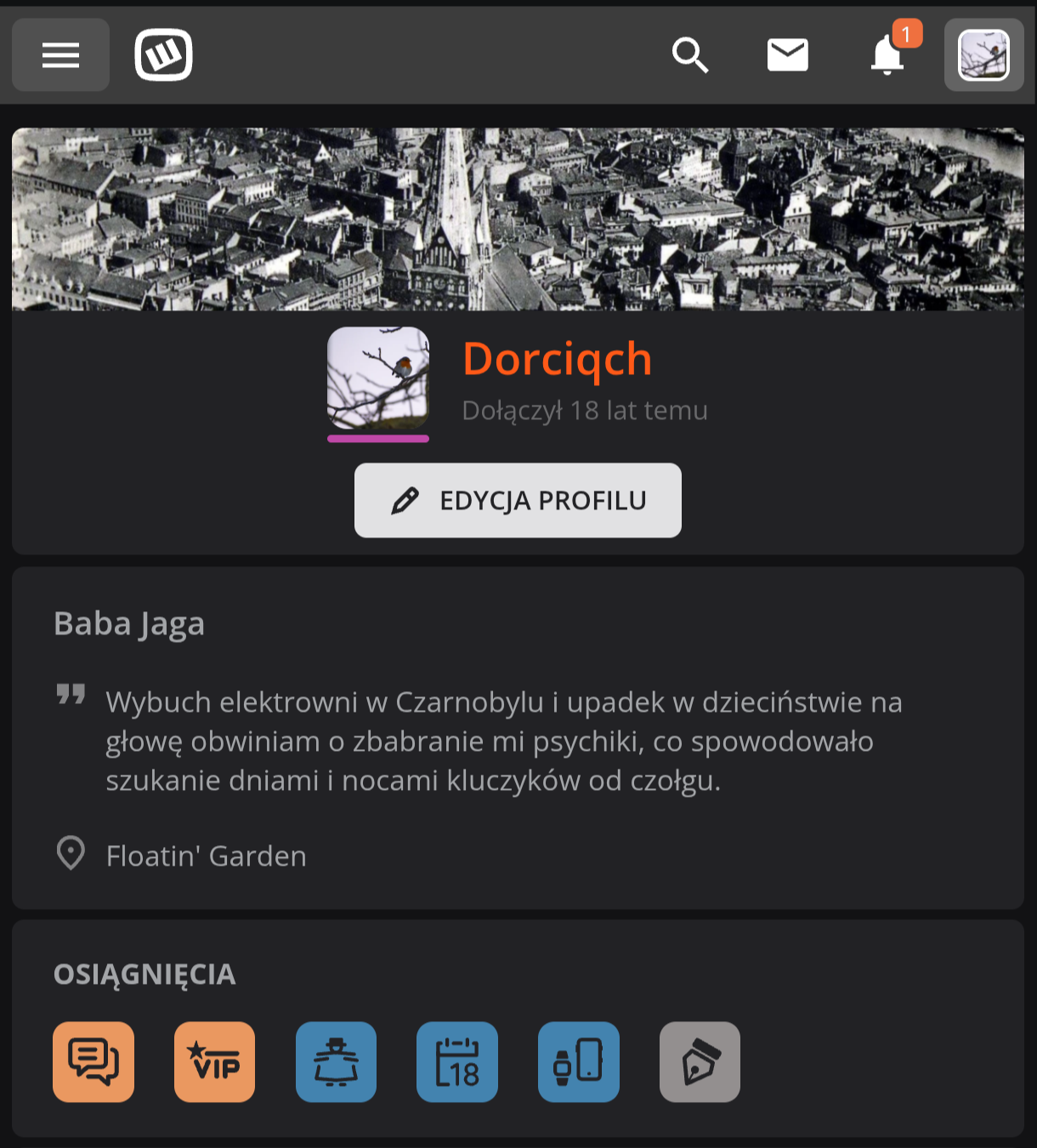
Task: Open the hamburger menu
Action: point(60,55)
